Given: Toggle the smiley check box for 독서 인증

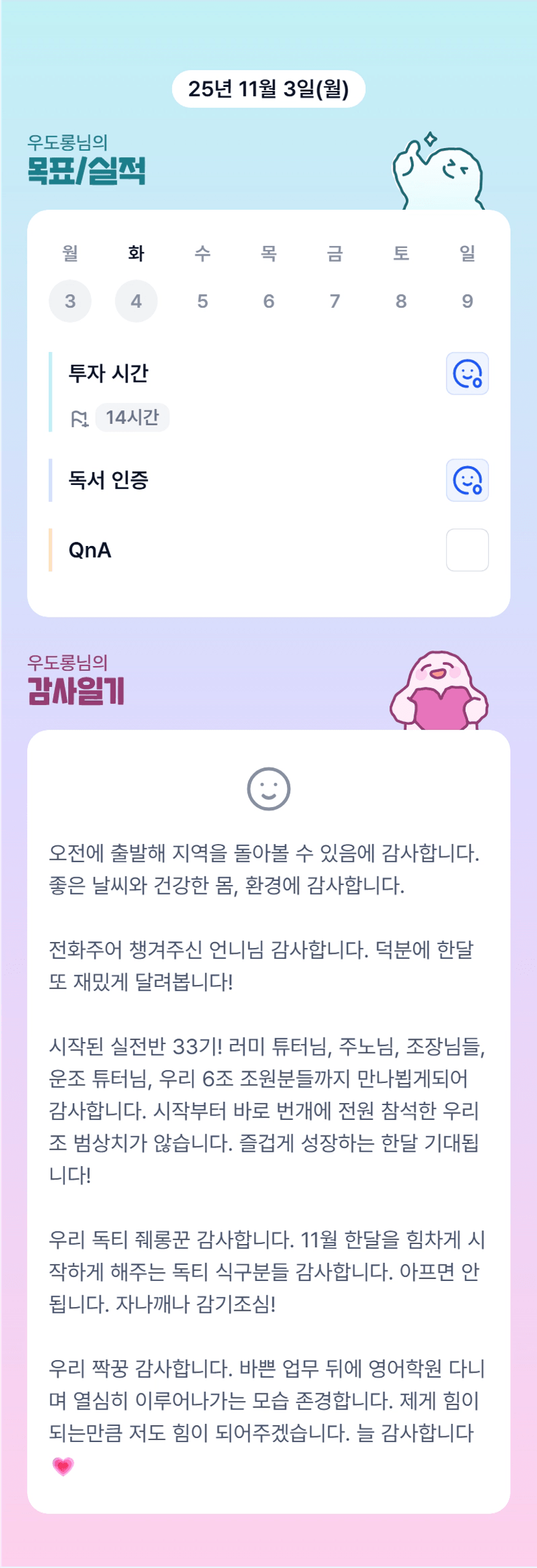Looking at the screenshot, I should click(x=467, y=480).
